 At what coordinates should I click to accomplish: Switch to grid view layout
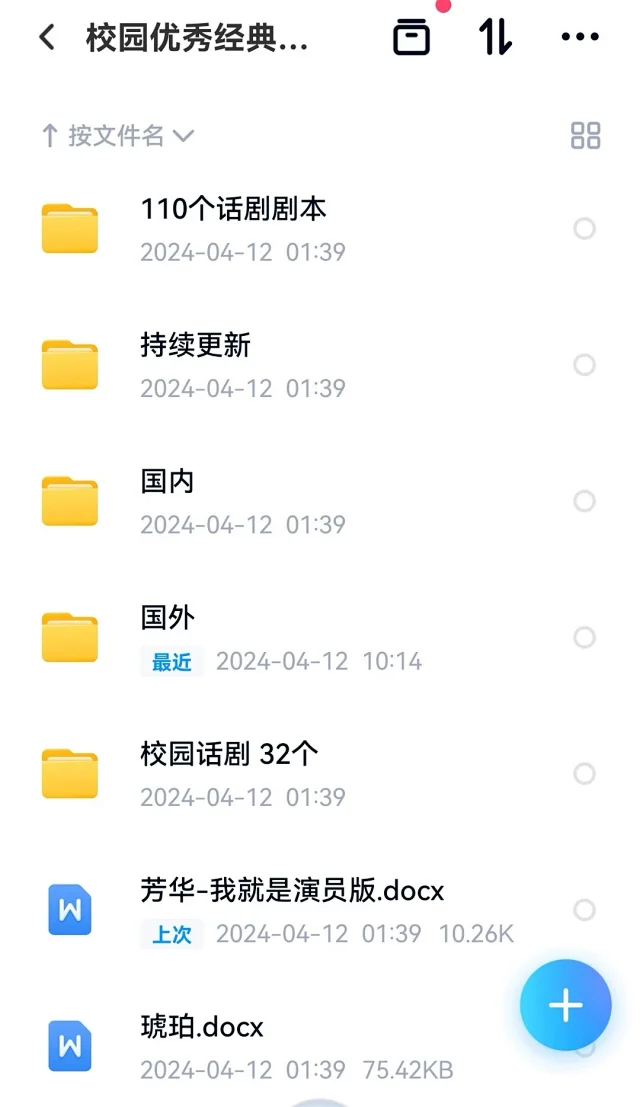pyautogui.click(x=586, y=136)
